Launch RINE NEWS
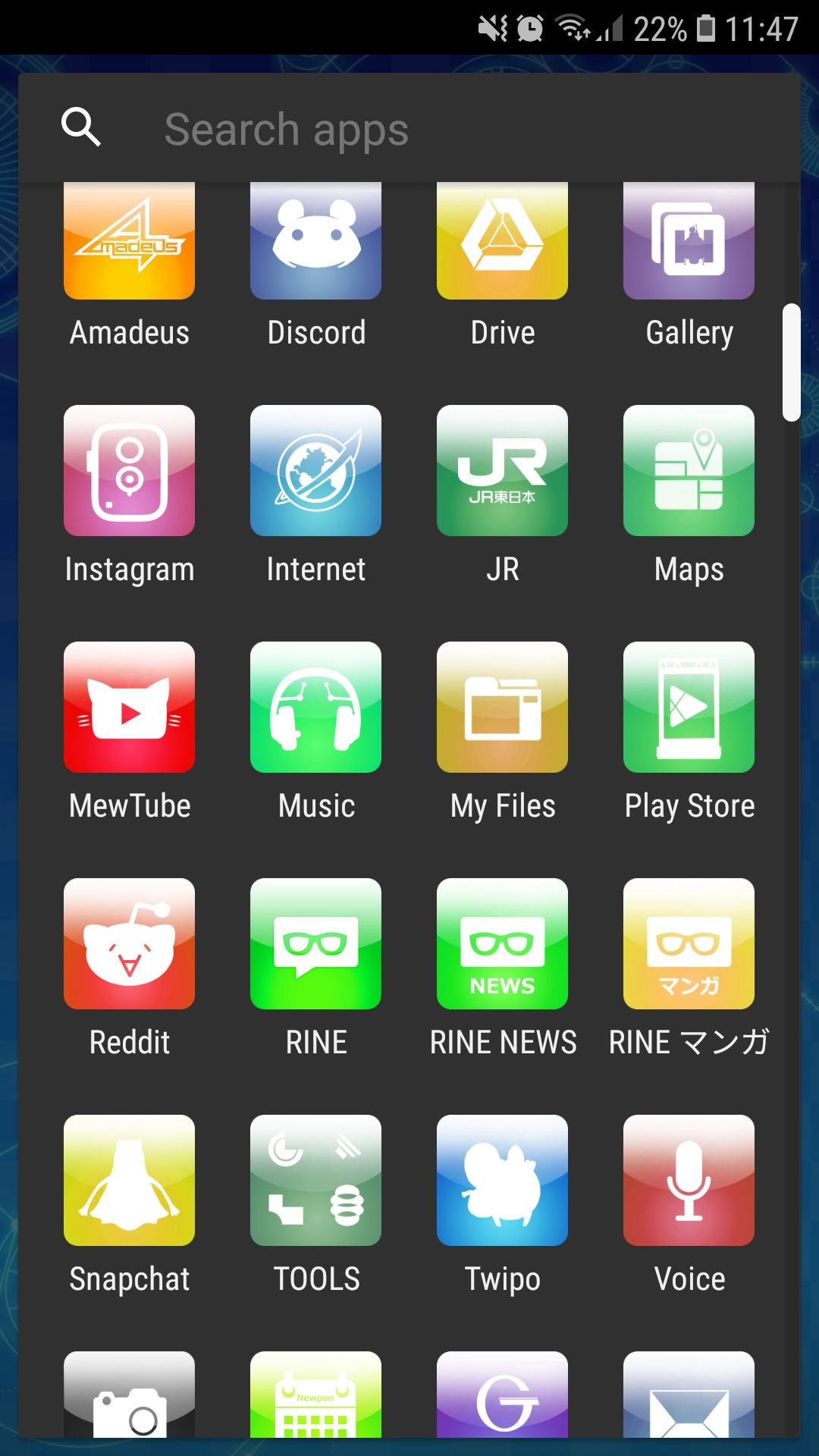 pyautogui.click(x=502, y=943)
